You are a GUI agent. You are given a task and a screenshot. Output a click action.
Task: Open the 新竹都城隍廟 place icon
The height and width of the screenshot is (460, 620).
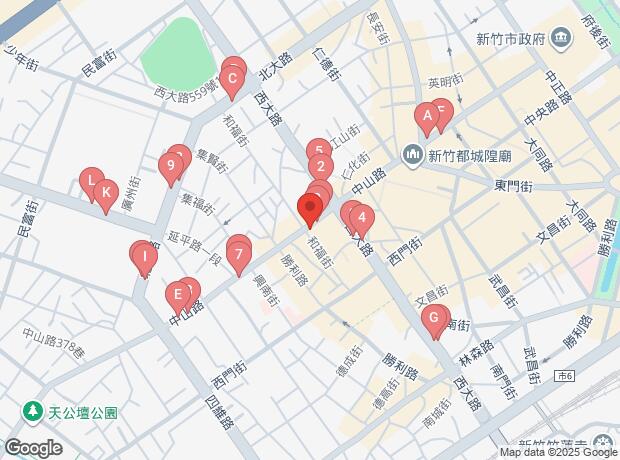[412, 154]
